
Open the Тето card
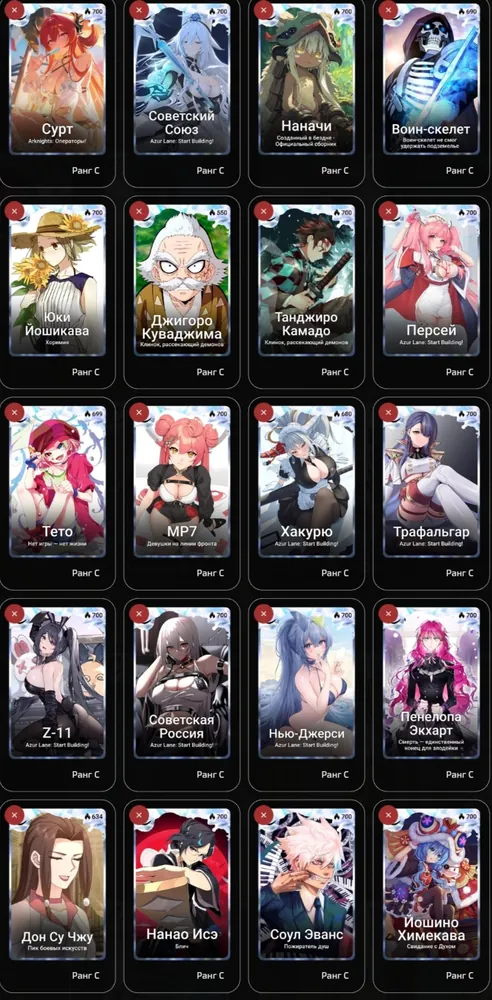point(57,482)
